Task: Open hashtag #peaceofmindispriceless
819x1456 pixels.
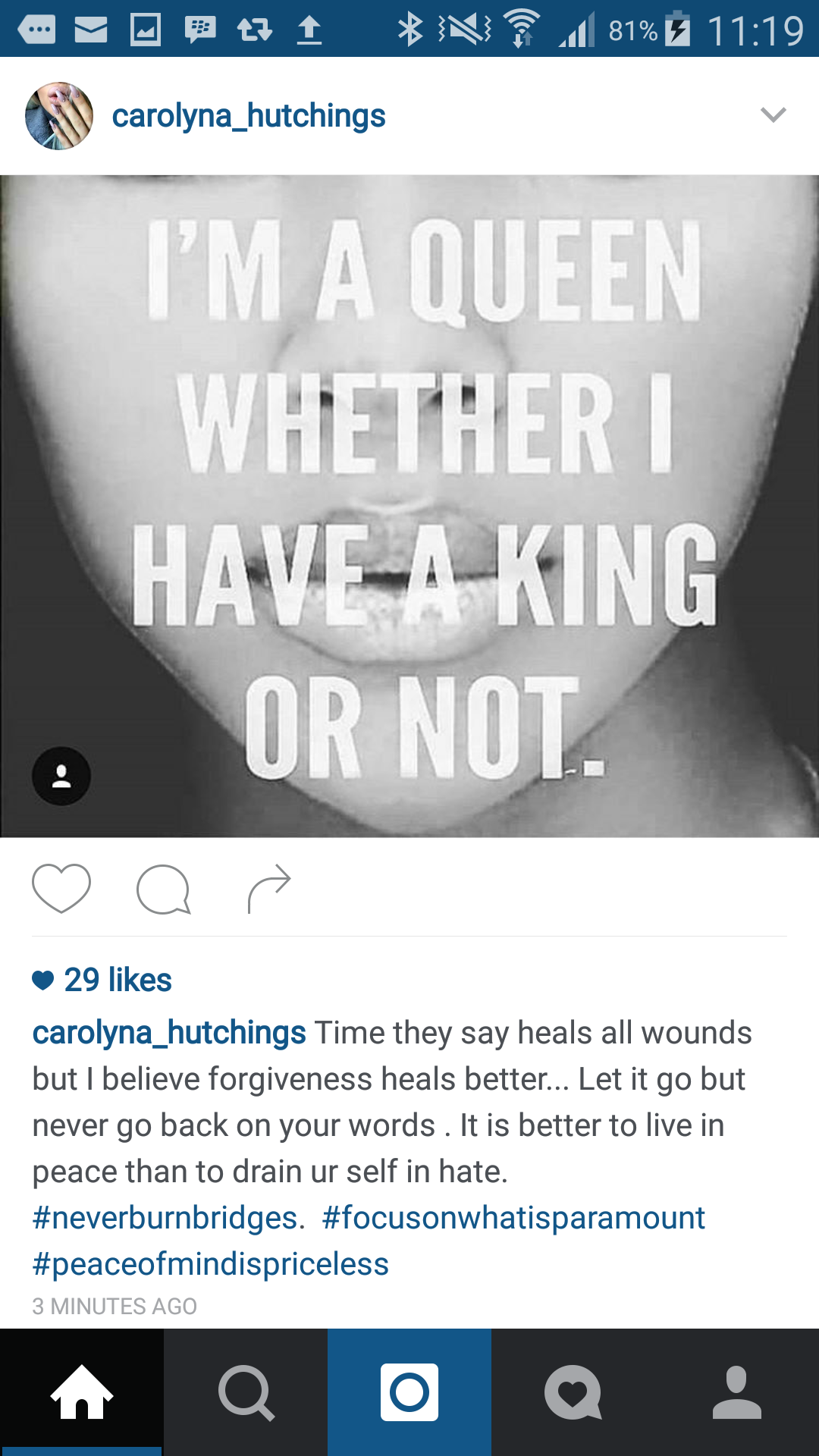Action: coord(210,1264)
